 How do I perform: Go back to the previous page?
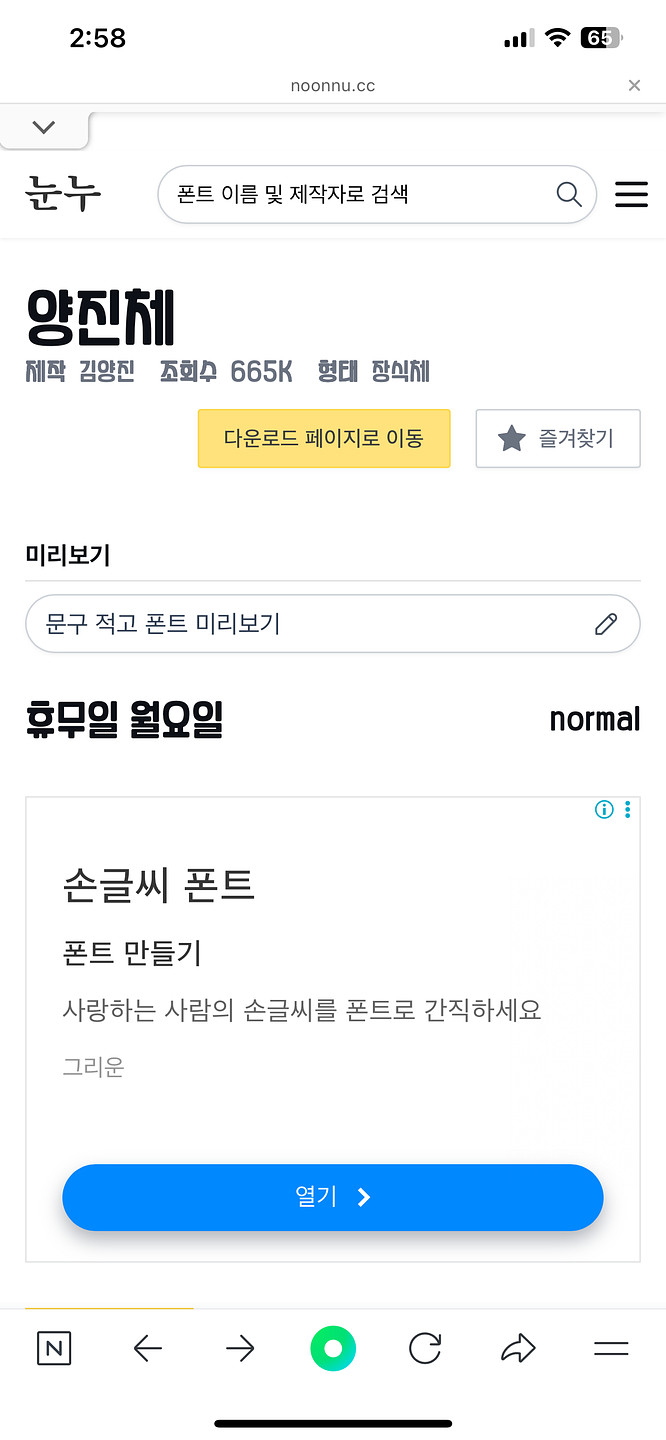147,1349
